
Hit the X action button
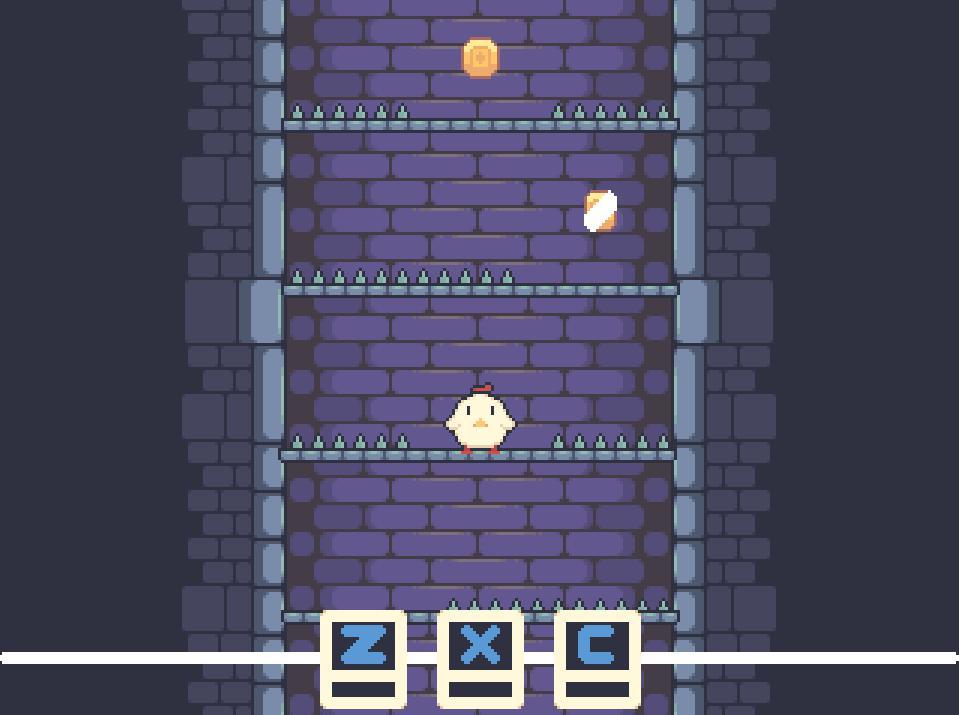coord(480,657)
